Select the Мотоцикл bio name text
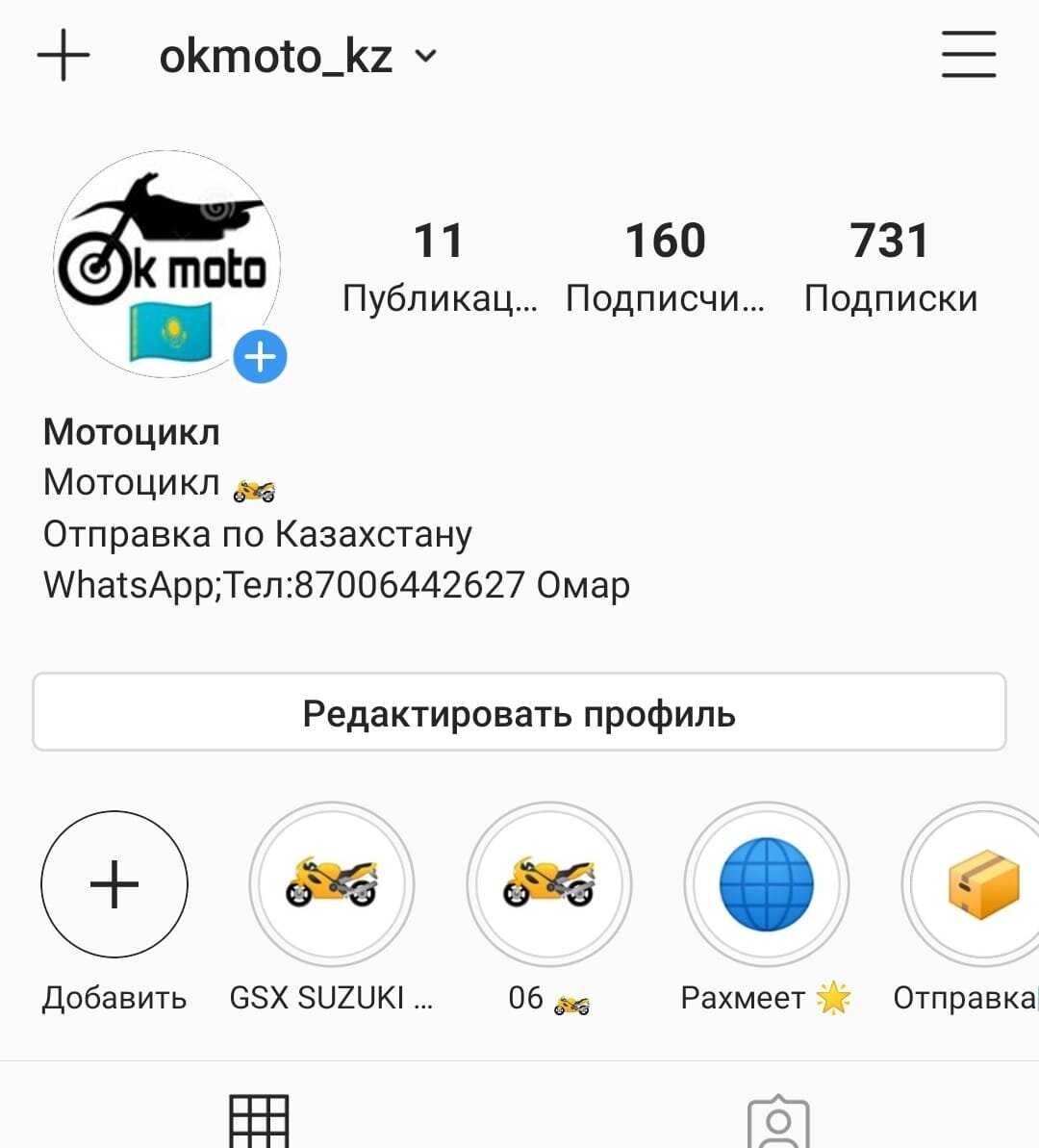This screenshot has width=1039, height=1148. click(131, 431)
